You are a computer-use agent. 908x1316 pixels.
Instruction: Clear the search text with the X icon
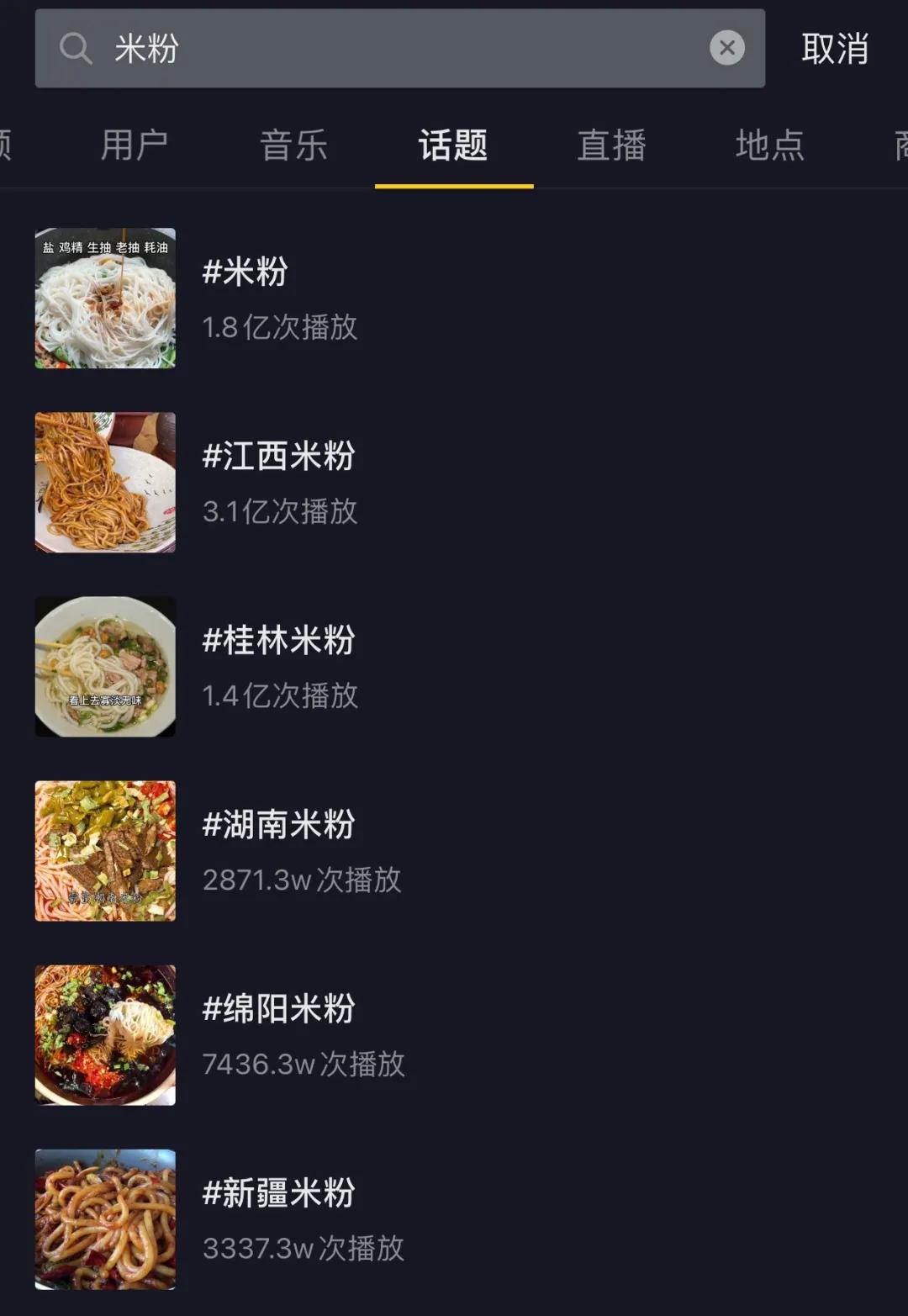click(x=726, y=48)
